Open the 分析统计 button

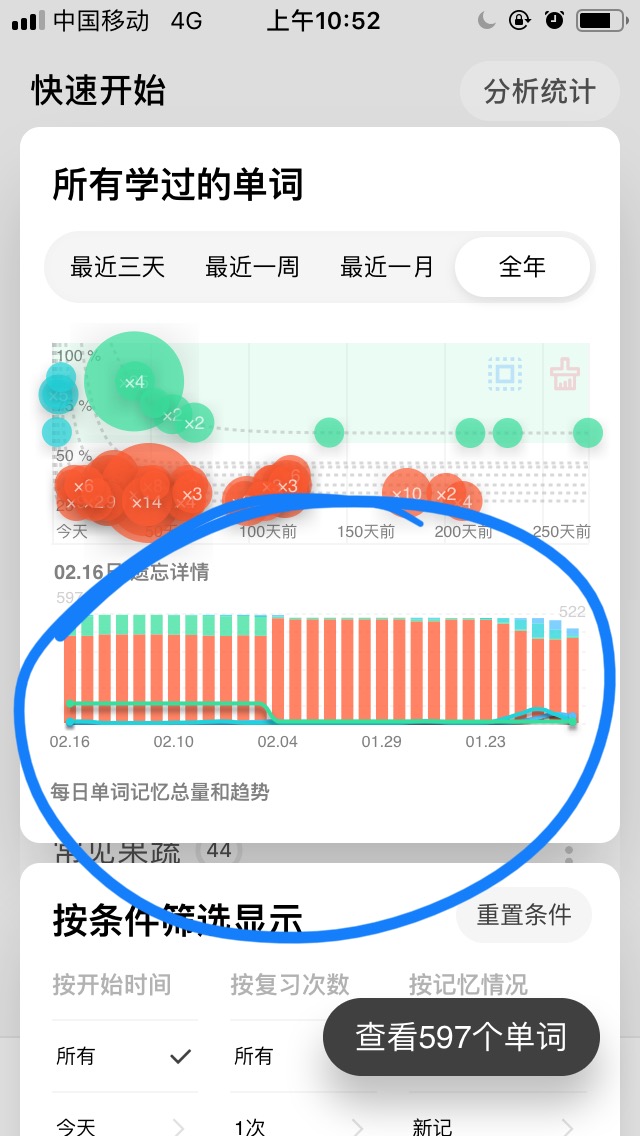[539, 91]
